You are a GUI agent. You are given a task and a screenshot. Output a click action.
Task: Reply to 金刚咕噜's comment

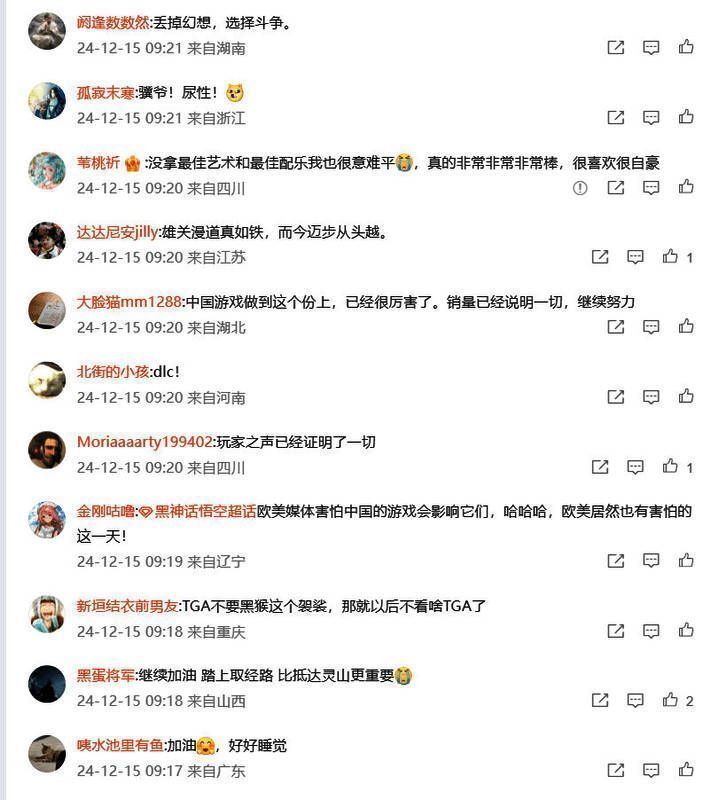pyautogui.click(x=651, y=561)
